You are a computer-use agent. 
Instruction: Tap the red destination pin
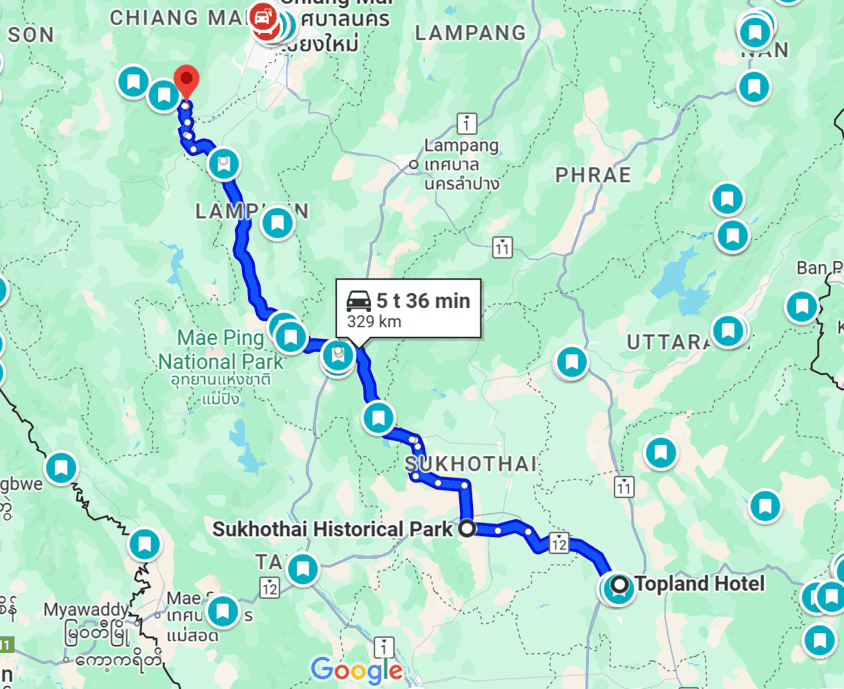click(x=186, y=81)
